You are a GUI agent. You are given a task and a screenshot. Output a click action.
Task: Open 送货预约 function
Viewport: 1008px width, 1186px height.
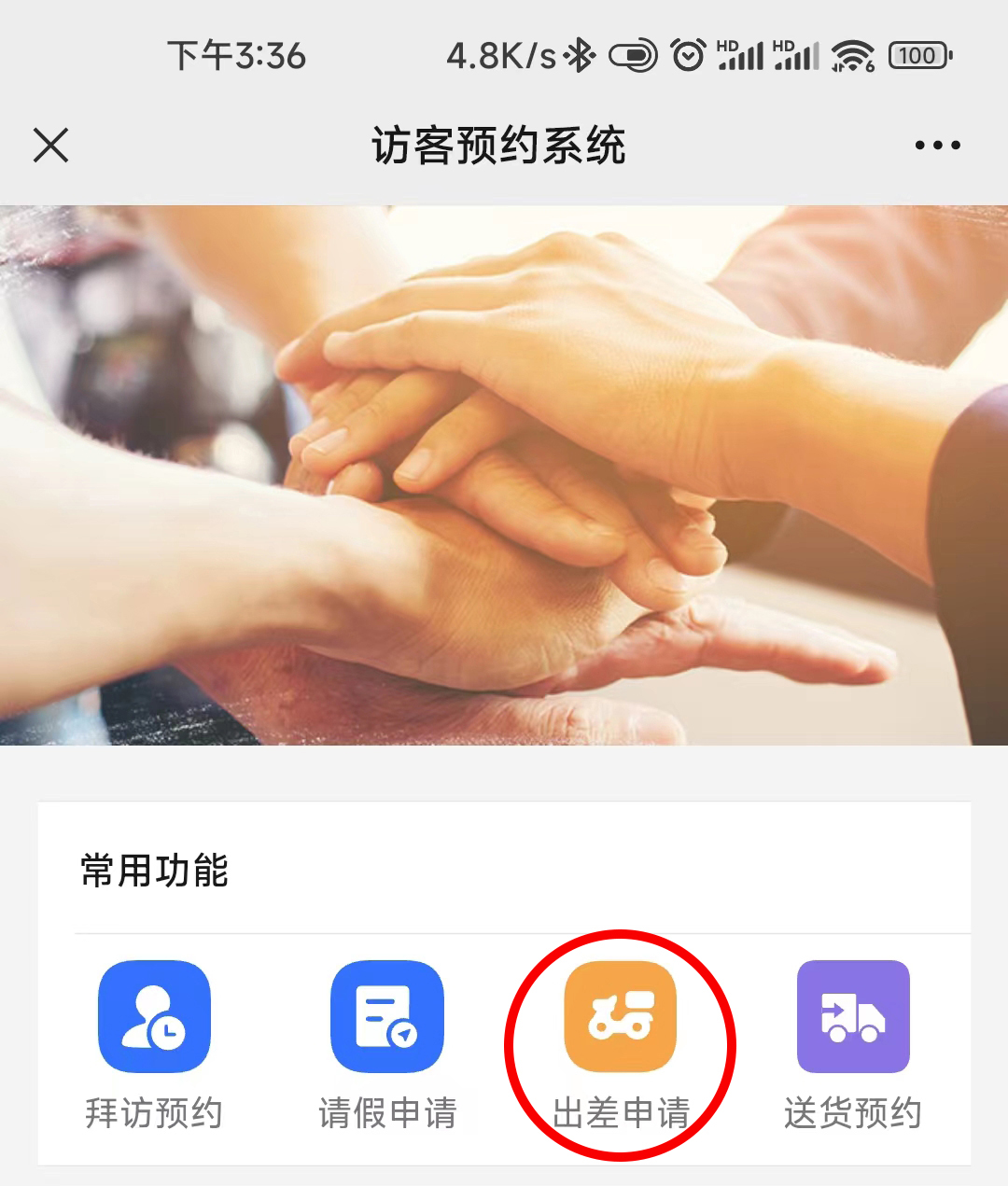pyautogui.click(x=853, y=1017)
